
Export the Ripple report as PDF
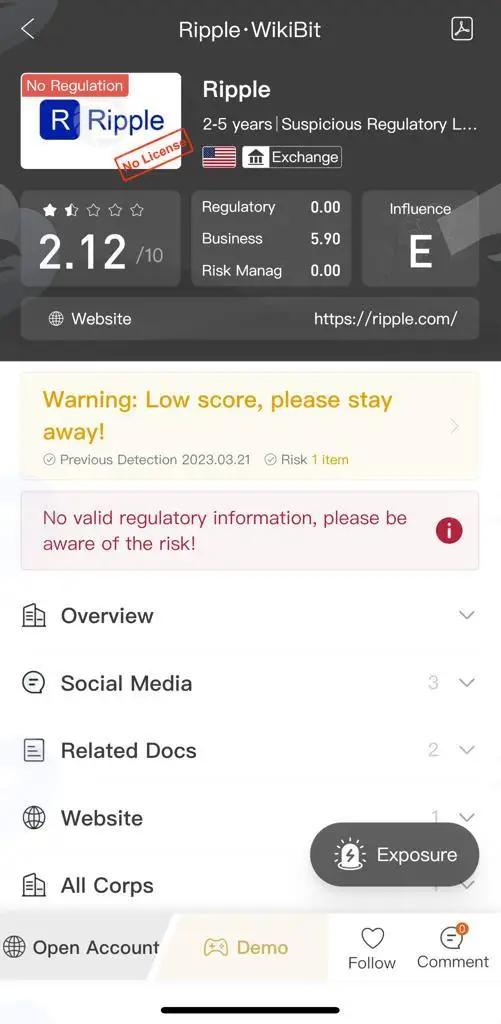[462, 29]
